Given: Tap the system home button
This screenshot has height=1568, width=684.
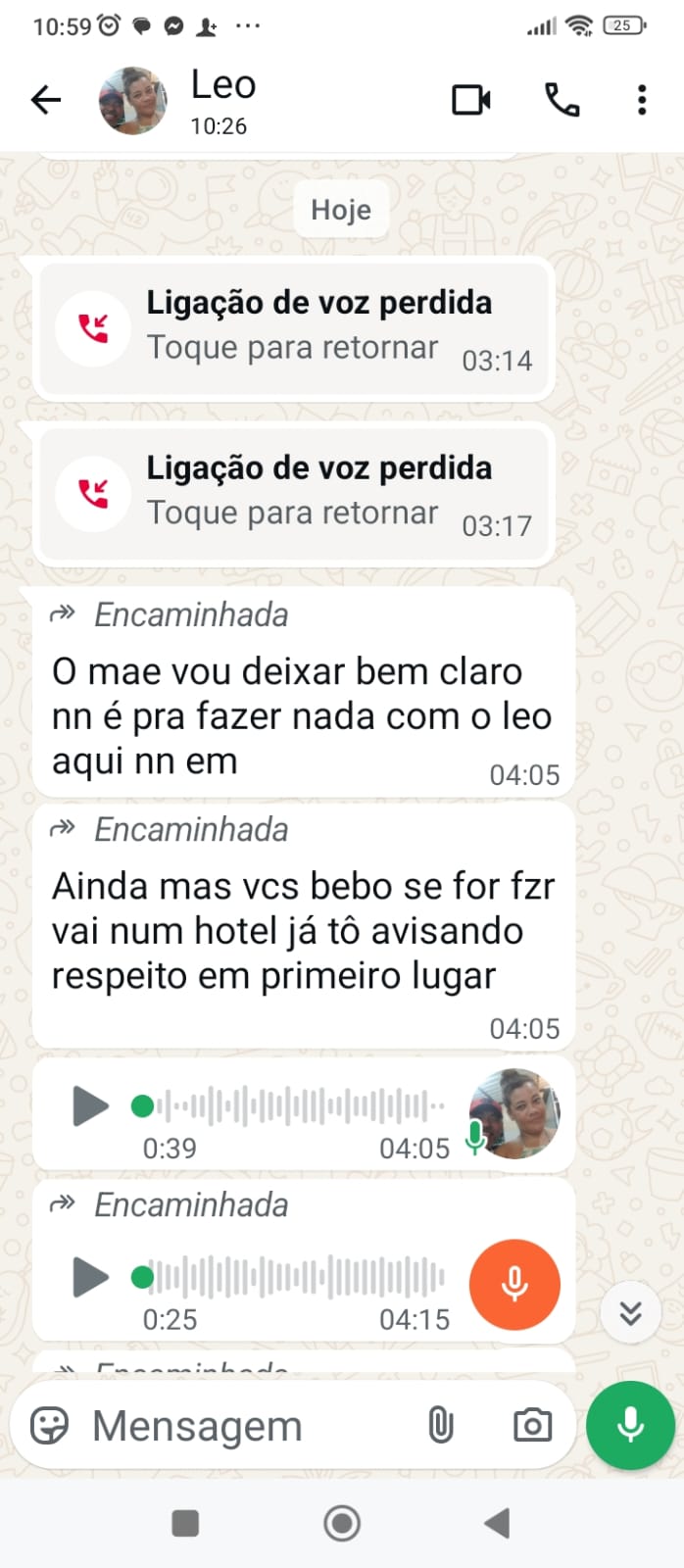Looking at the screenshot, I should coord(342,1523).
